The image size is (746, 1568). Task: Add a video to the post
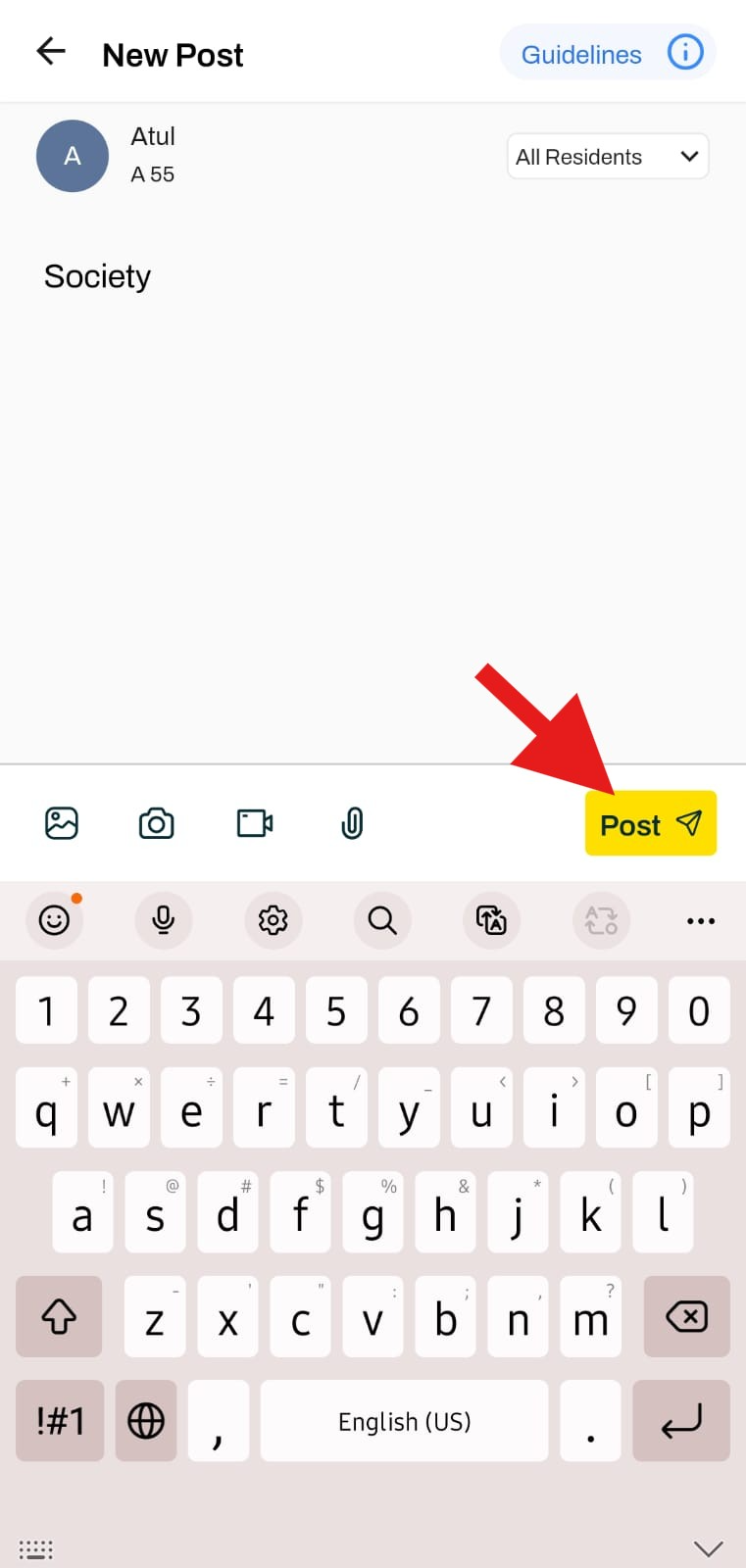[255, 823]
